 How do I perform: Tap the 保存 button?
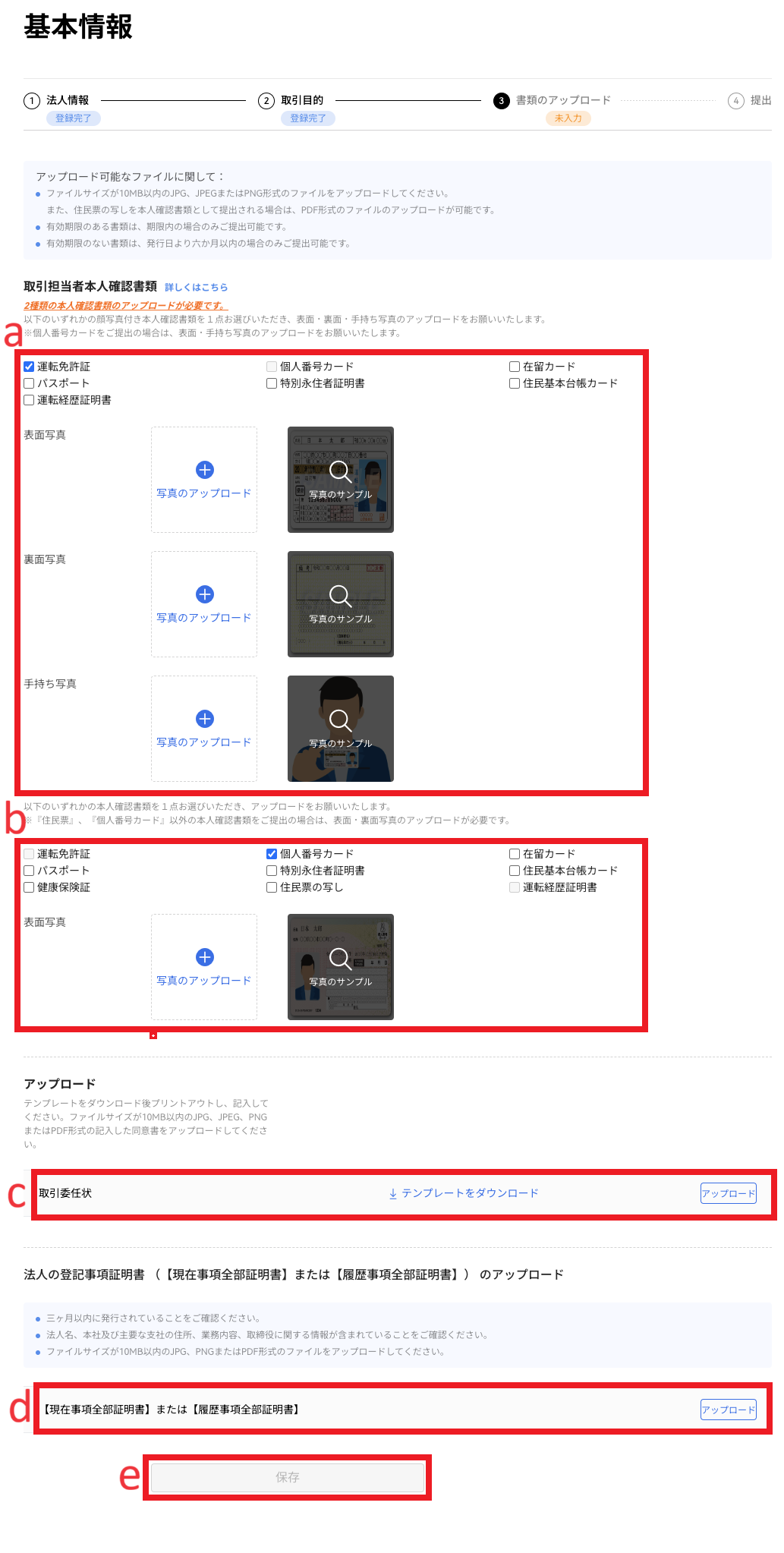tap(288, 1477)
